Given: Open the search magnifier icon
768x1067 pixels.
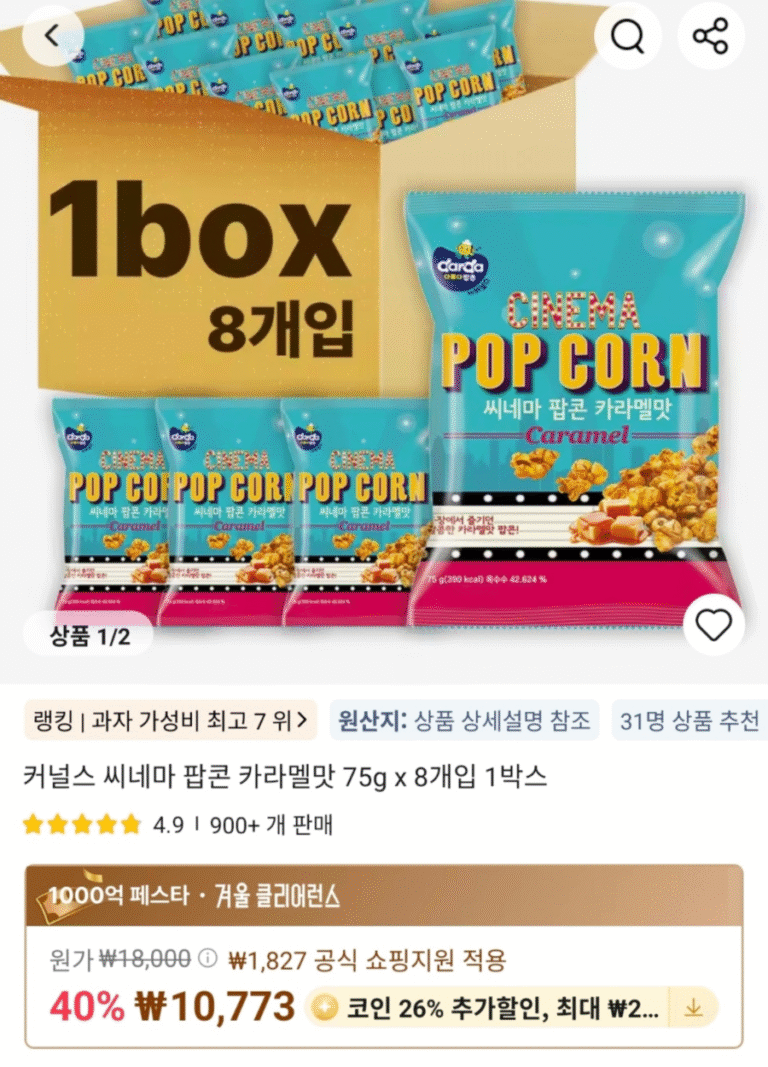Looking at the screenshot, I should point(628,36).
